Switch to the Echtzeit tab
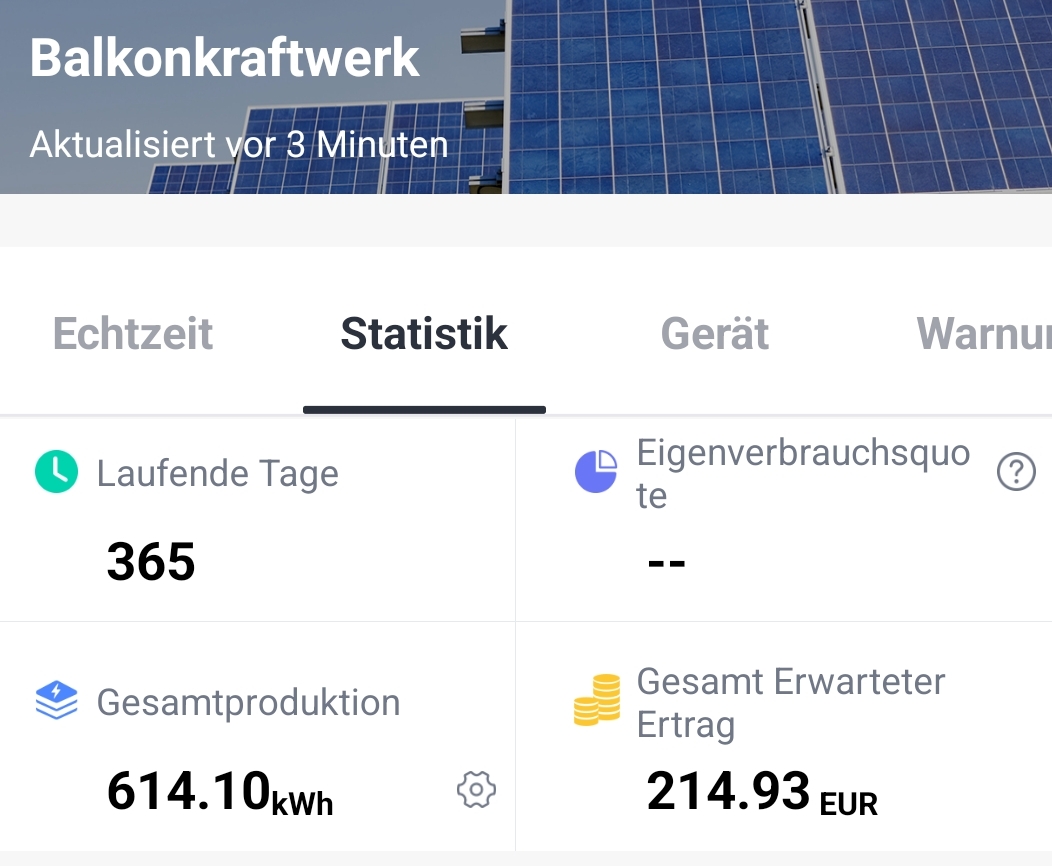1052x866 pixels. pyautogui.click(x=133, y=334)
